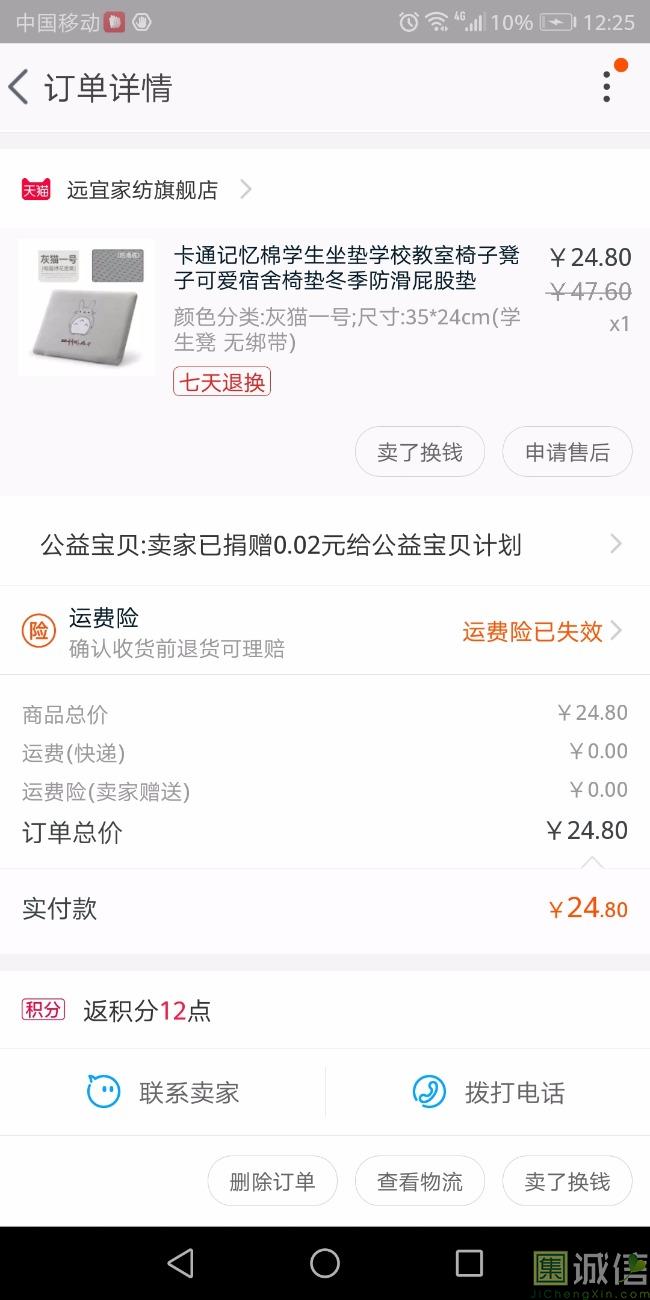
Task: Open recent apps from navigation bar
Action: (469, 1263)
